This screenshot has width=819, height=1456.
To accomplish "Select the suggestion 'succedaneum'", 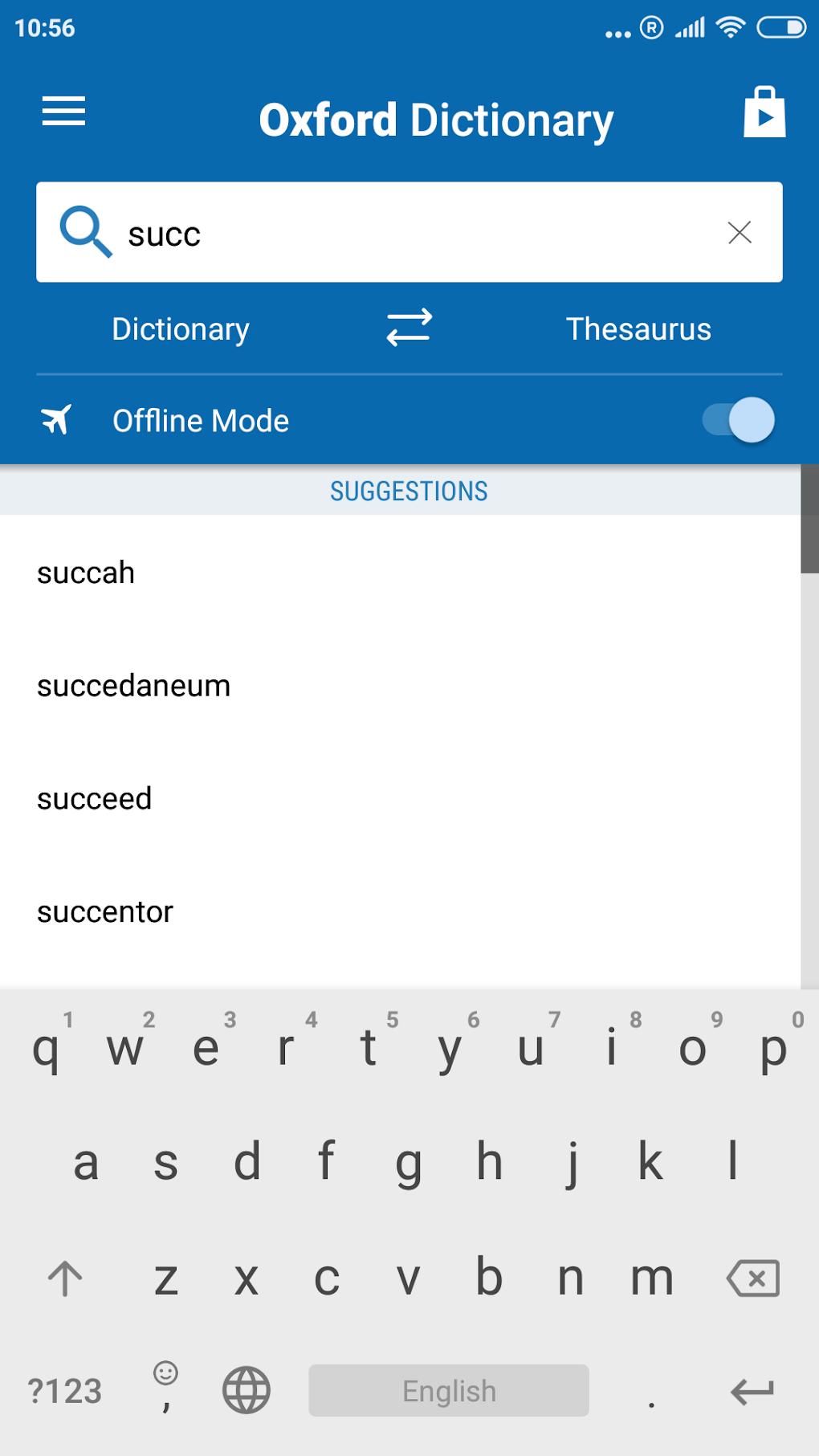I will coord(133,685).
